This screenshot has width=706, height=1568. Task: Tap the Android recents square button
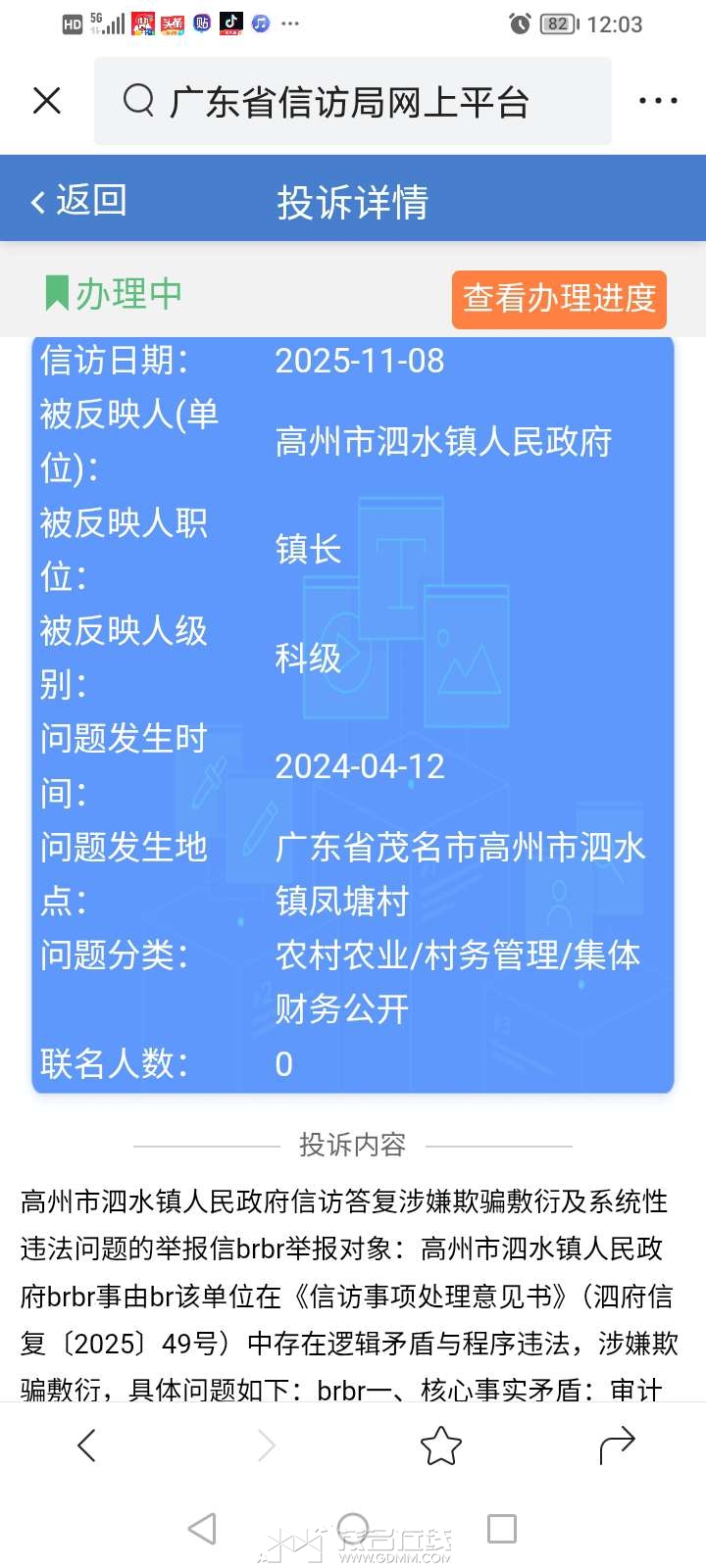pyautogui.click(x=502, y=1529)
